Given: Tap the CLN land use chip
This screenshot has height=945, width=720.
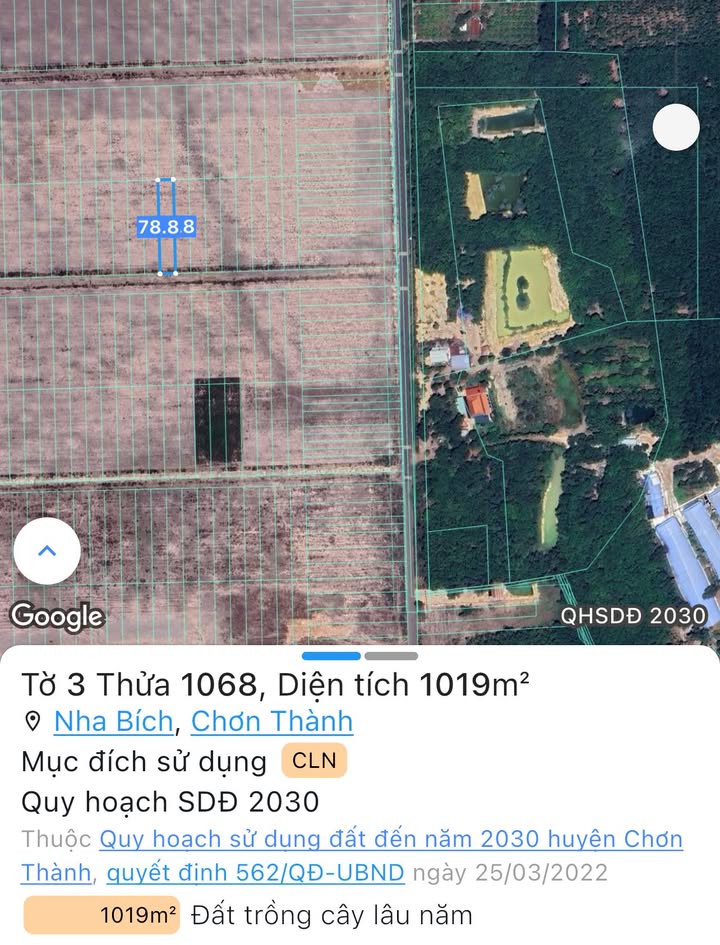Looking at the screenshot, I should [x=313, y=761].
